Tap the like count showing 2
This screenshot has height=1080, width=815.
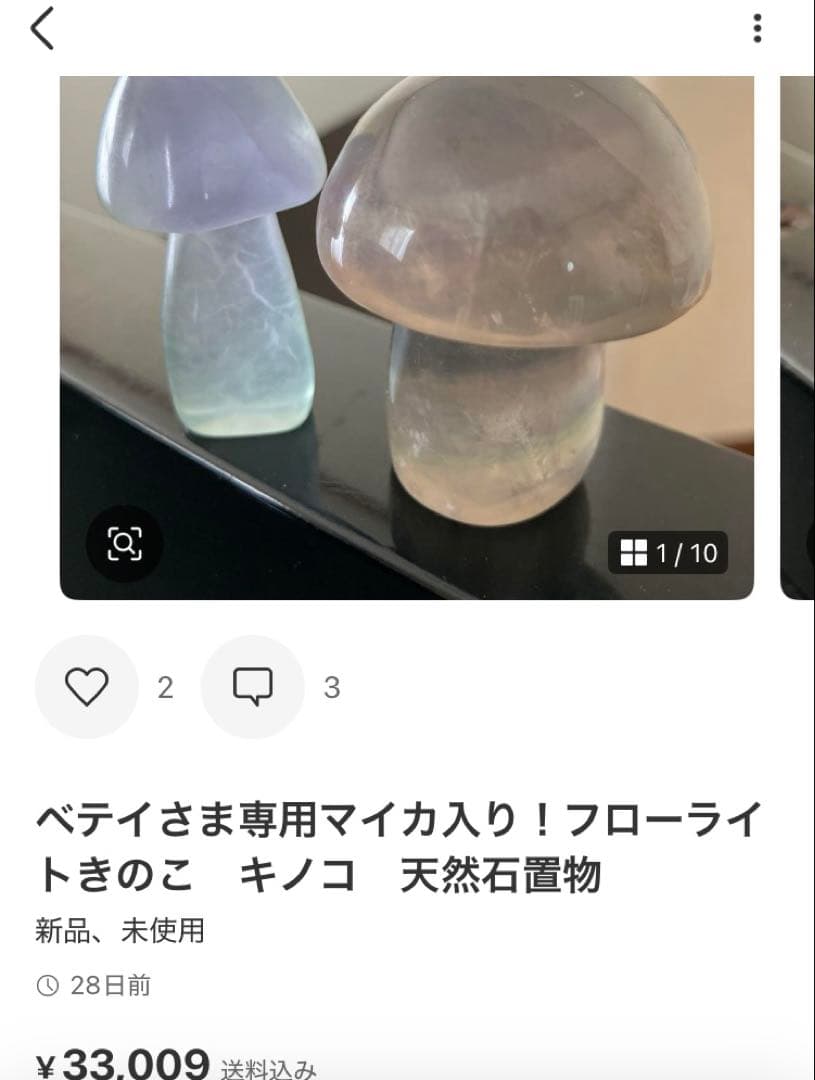166,688
